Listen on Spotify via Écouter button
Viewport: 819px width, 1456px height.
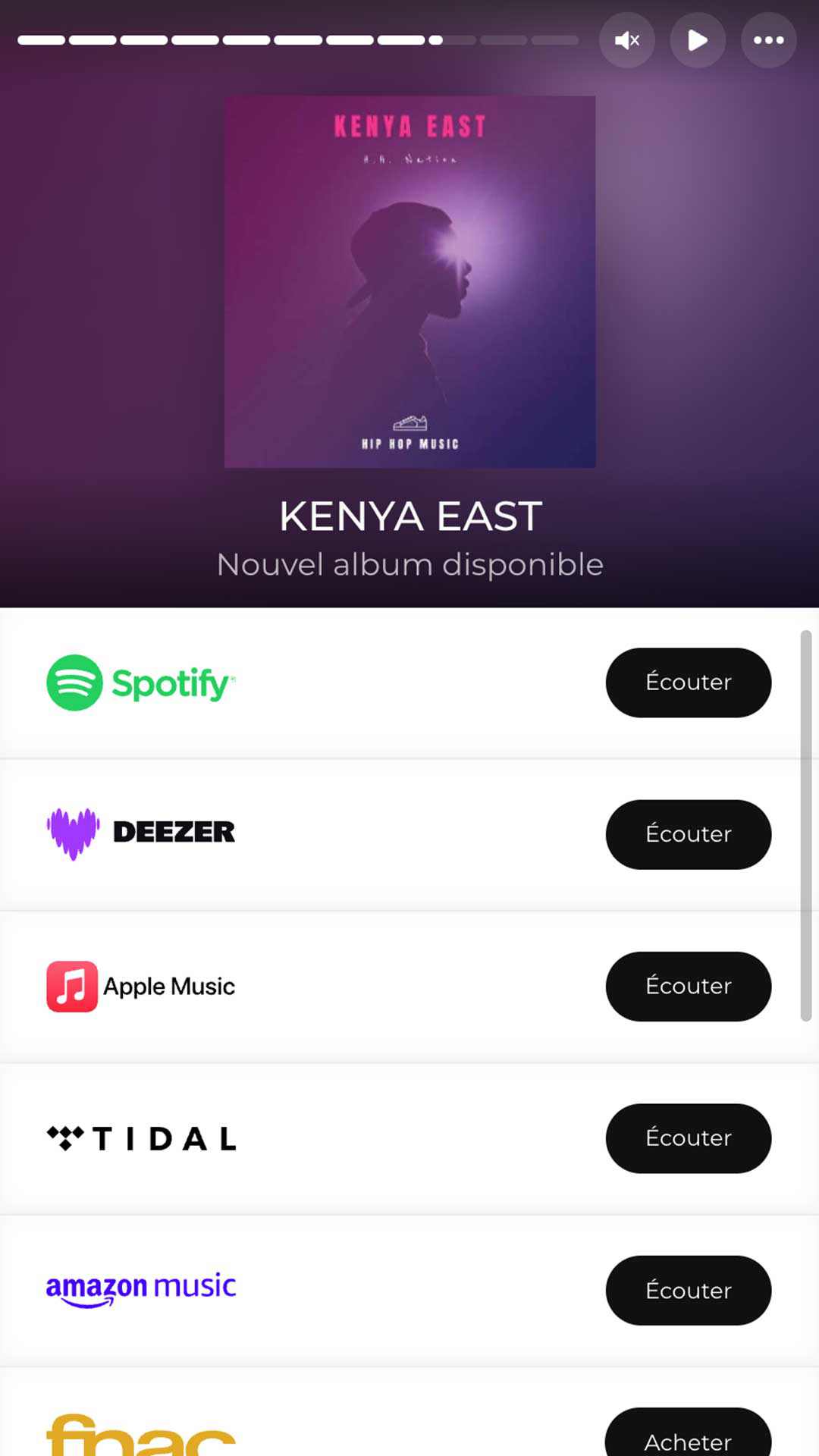(688, 682)
